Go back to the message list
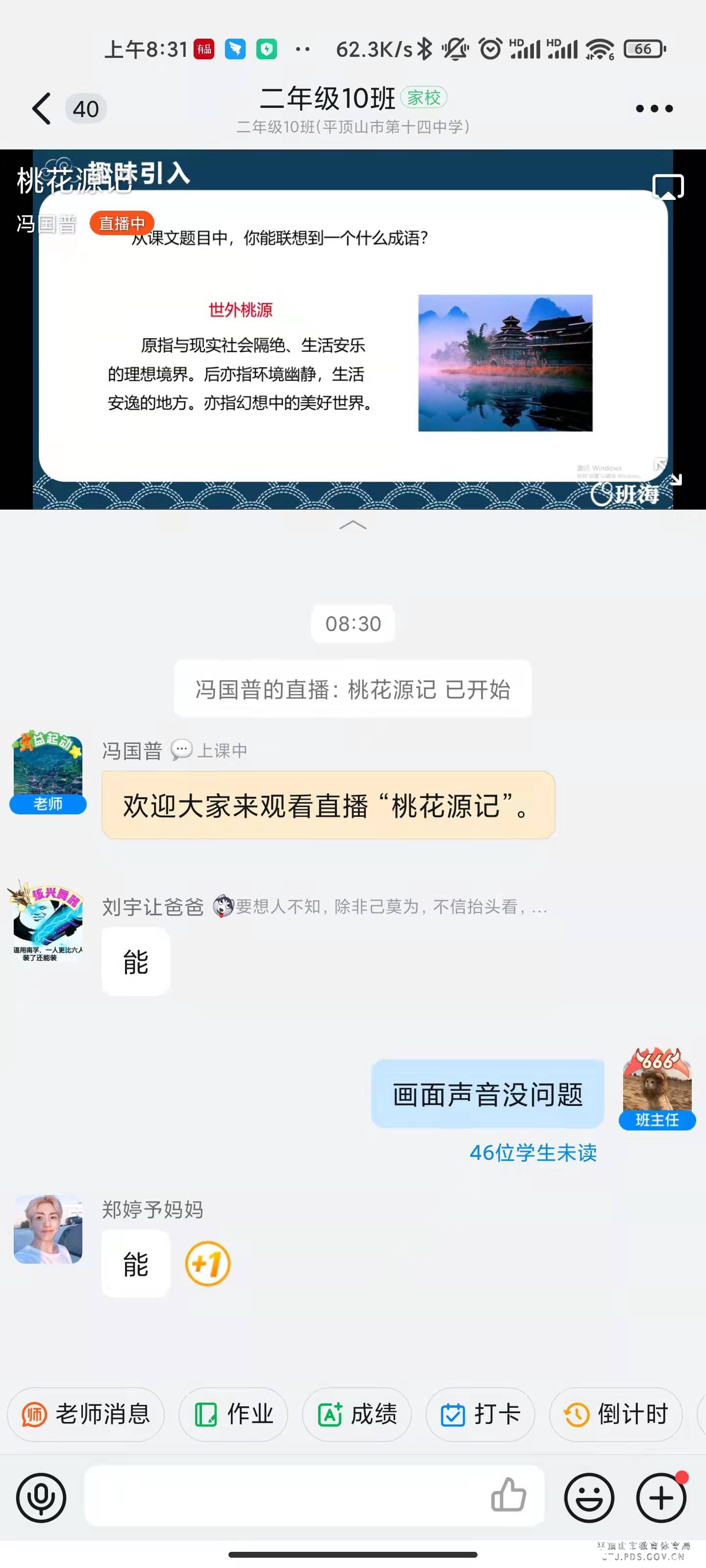Image resolution: width=706 pixels, height=1568 pixels. 41,109
